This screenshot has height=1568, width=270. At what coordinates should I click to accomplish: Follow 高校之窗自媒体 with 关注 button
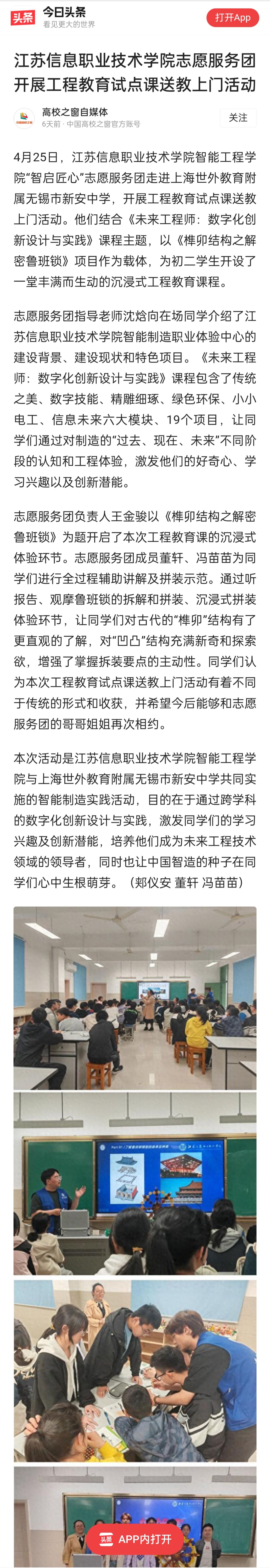coord(238,117)
